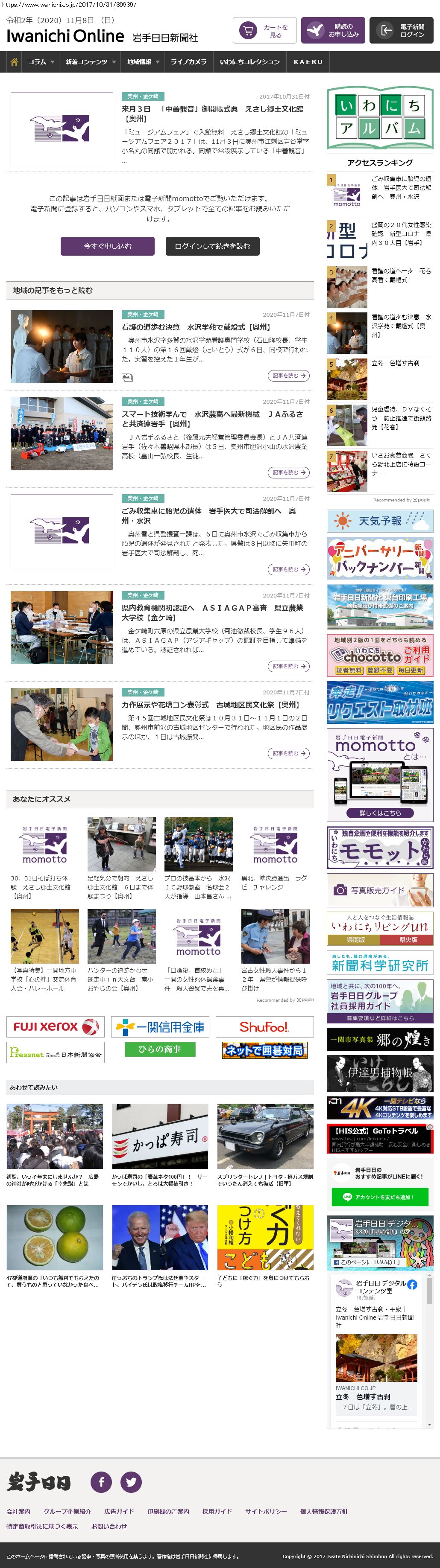Select いわにちコレクション in navigation
Viewport: 440px width, 1568px height.
250,61
